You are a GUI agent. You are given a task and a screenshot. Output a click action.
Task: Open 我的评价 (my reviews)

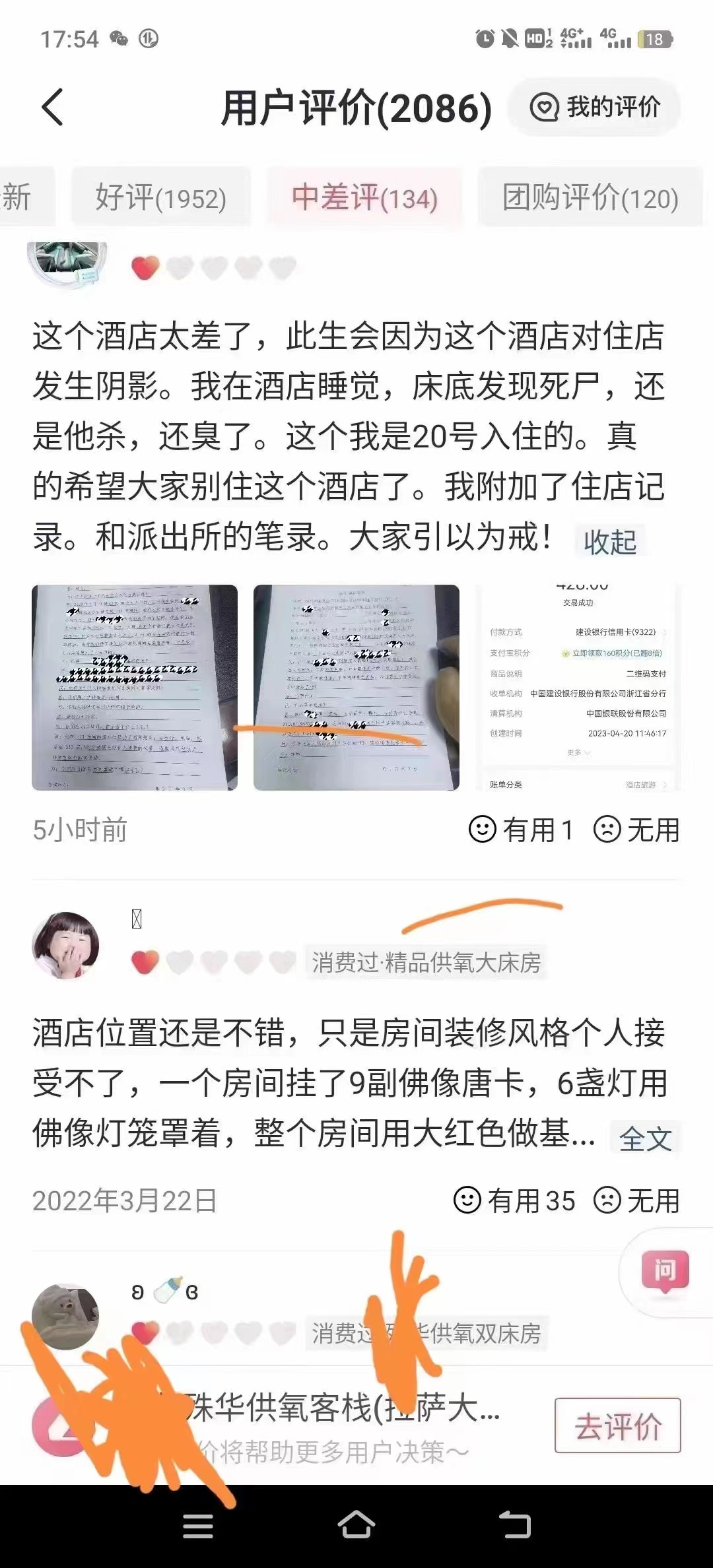[x=595, y=107]
